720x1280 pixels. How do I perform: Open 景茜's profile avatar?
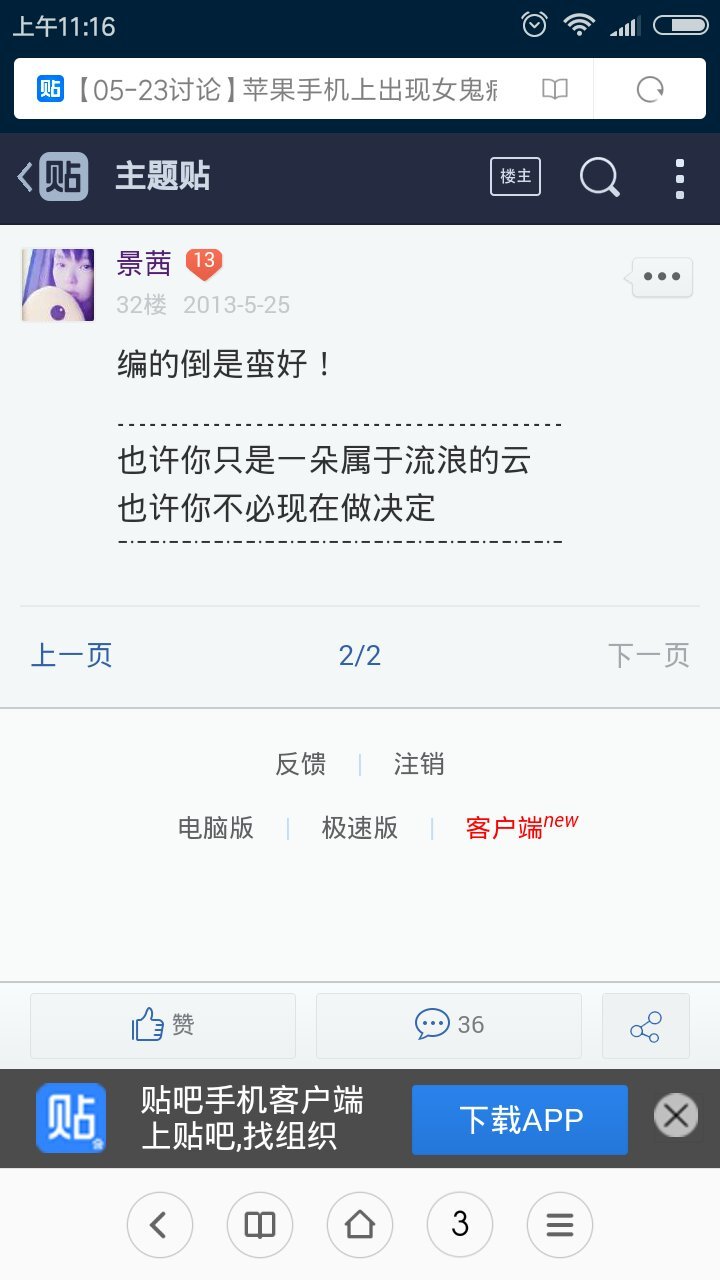[58, 285]
